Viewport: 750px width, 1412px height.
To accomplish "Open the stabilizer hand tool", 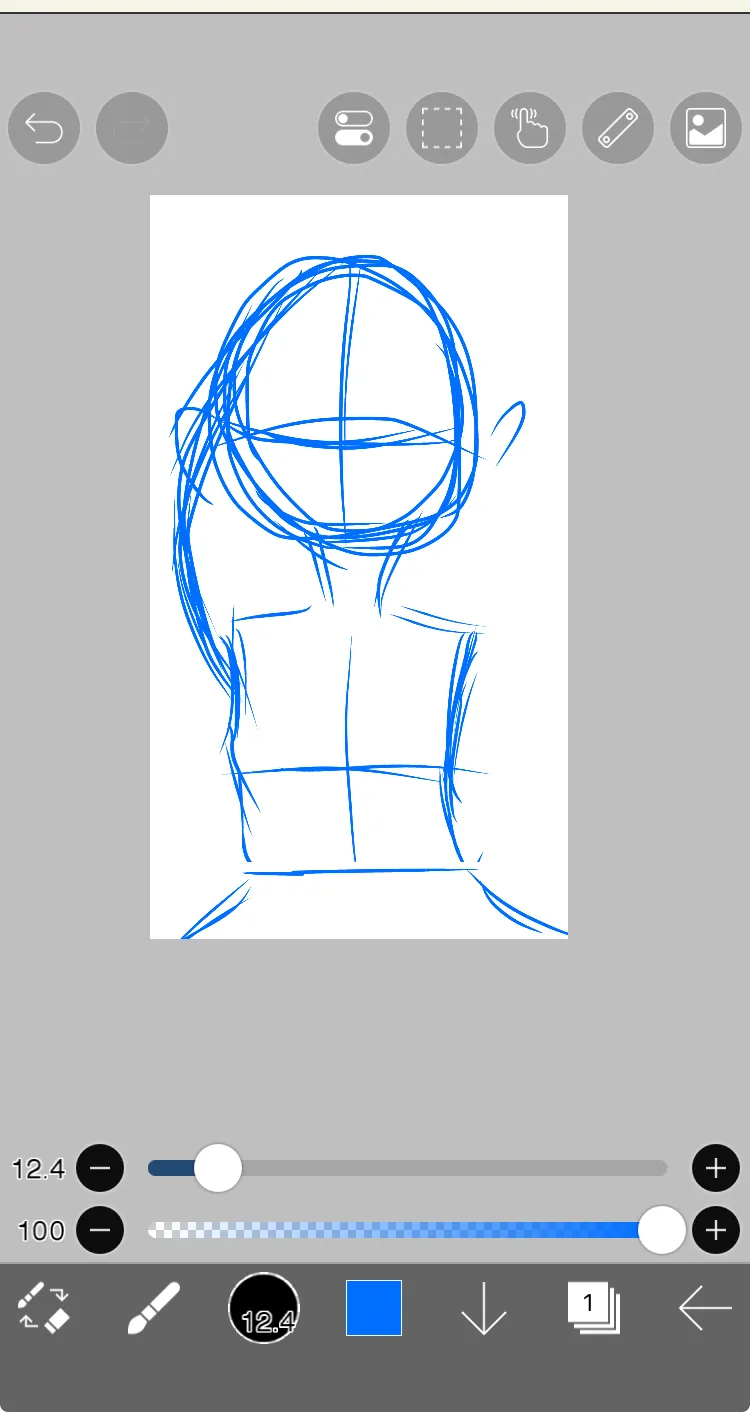I will pos(530,127).
